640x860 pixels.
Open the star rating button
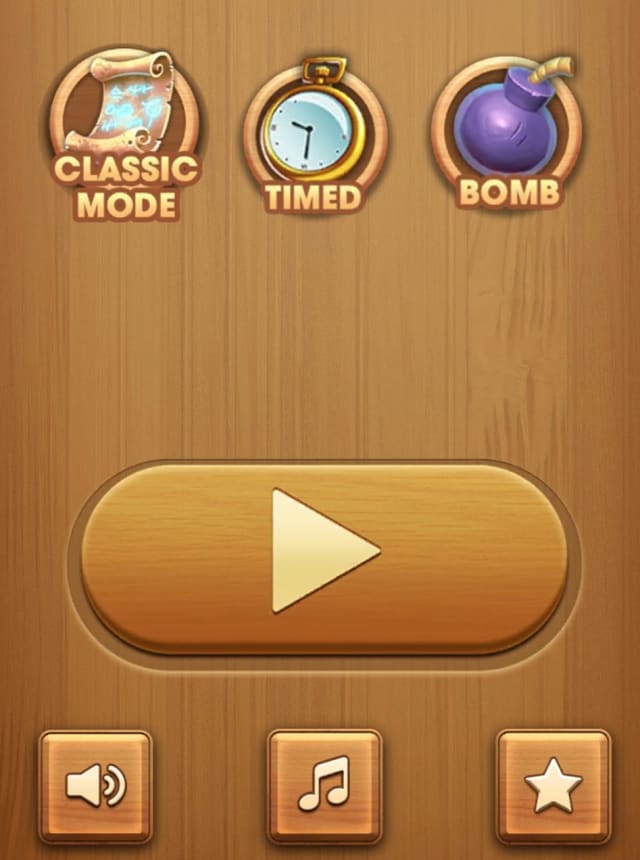[553, 786]
